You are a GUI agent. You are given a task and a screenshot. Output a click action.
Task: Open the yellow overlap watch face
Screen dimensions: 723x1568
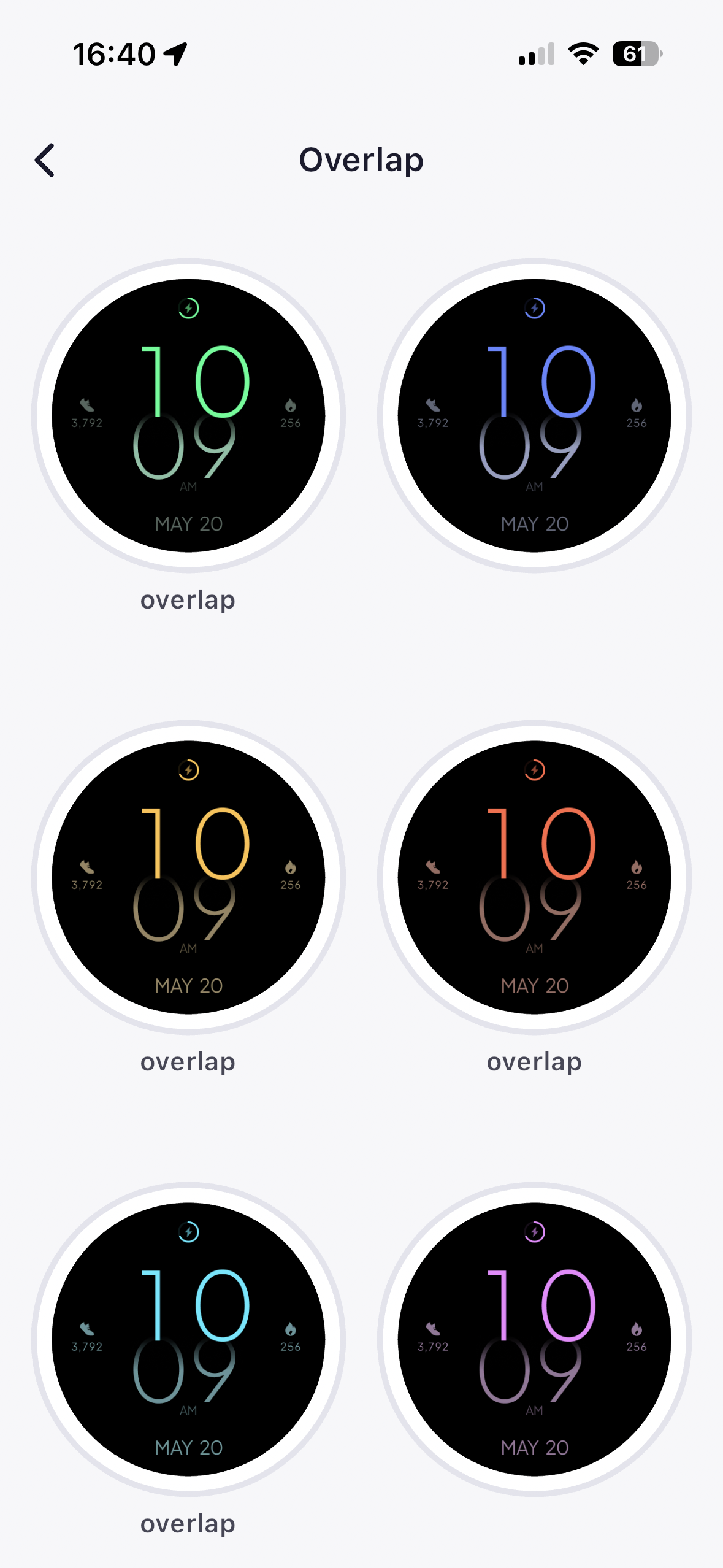(x=188, y=878)
